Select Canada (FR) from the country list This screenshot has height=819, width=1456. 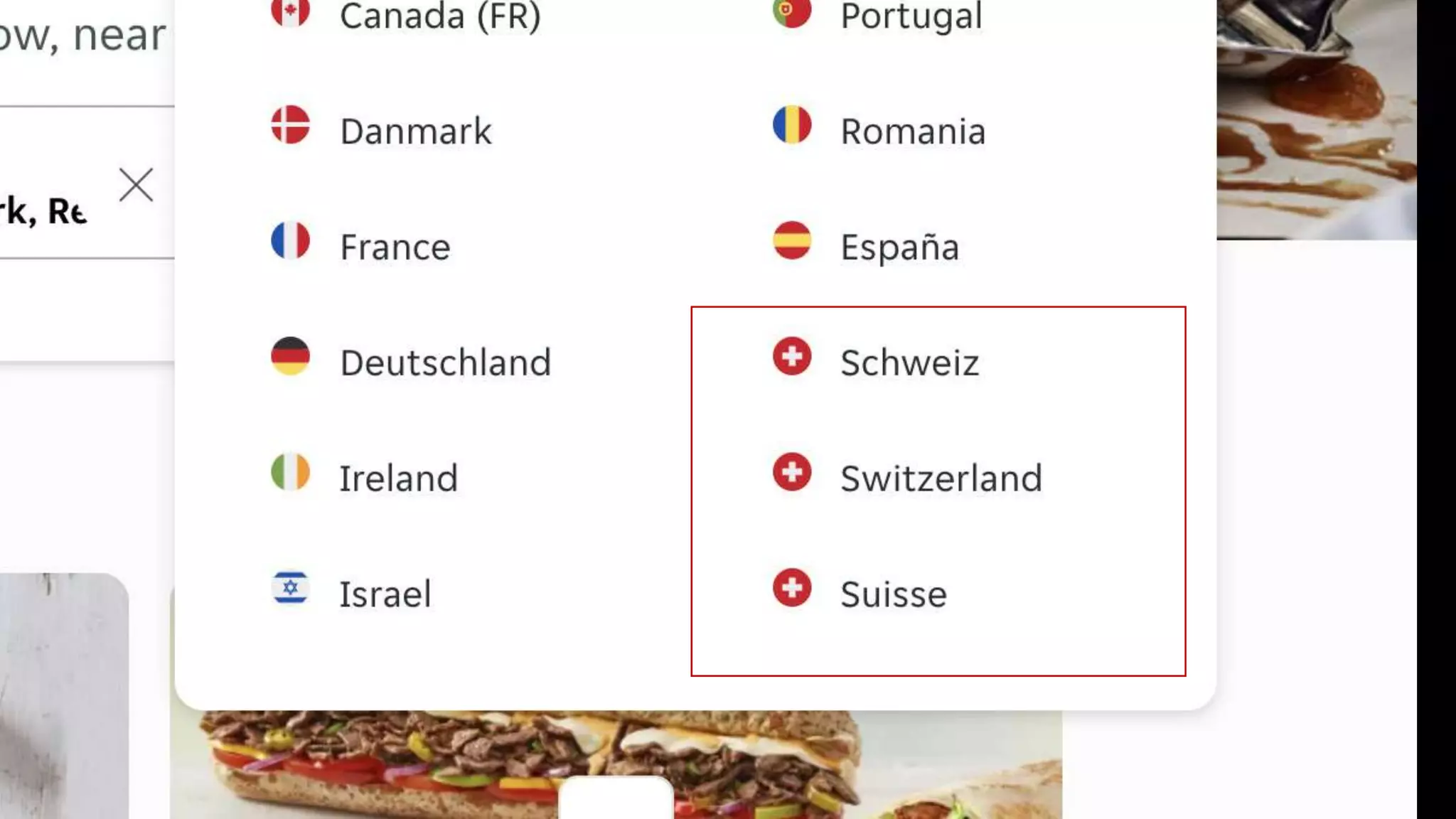[x=439, y=16]
